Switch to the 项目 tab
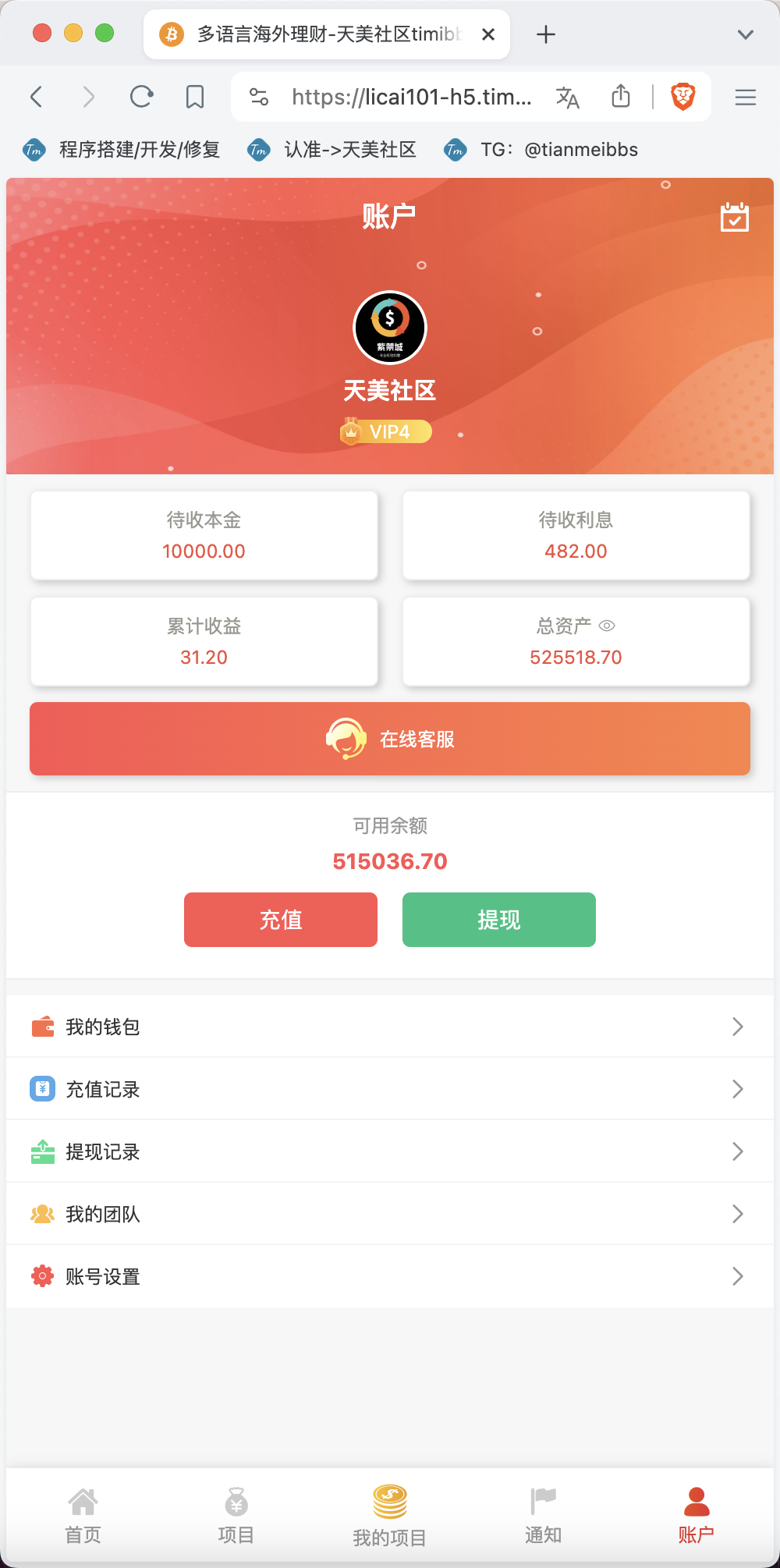The height and width of the screenshot is (1568, 780). tap(236, 1515)
